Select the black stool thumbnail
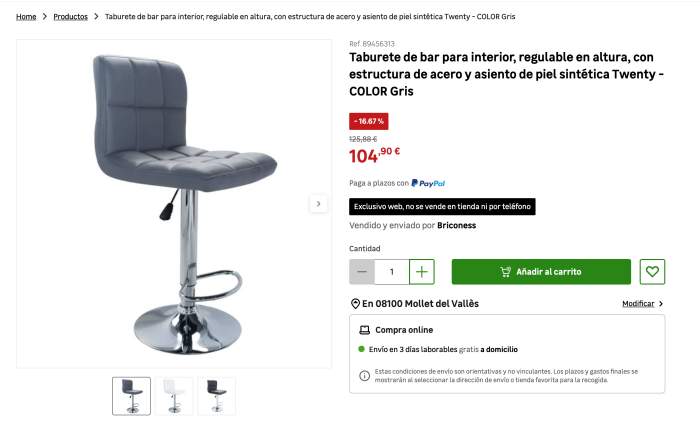 (x=217, y=396)
